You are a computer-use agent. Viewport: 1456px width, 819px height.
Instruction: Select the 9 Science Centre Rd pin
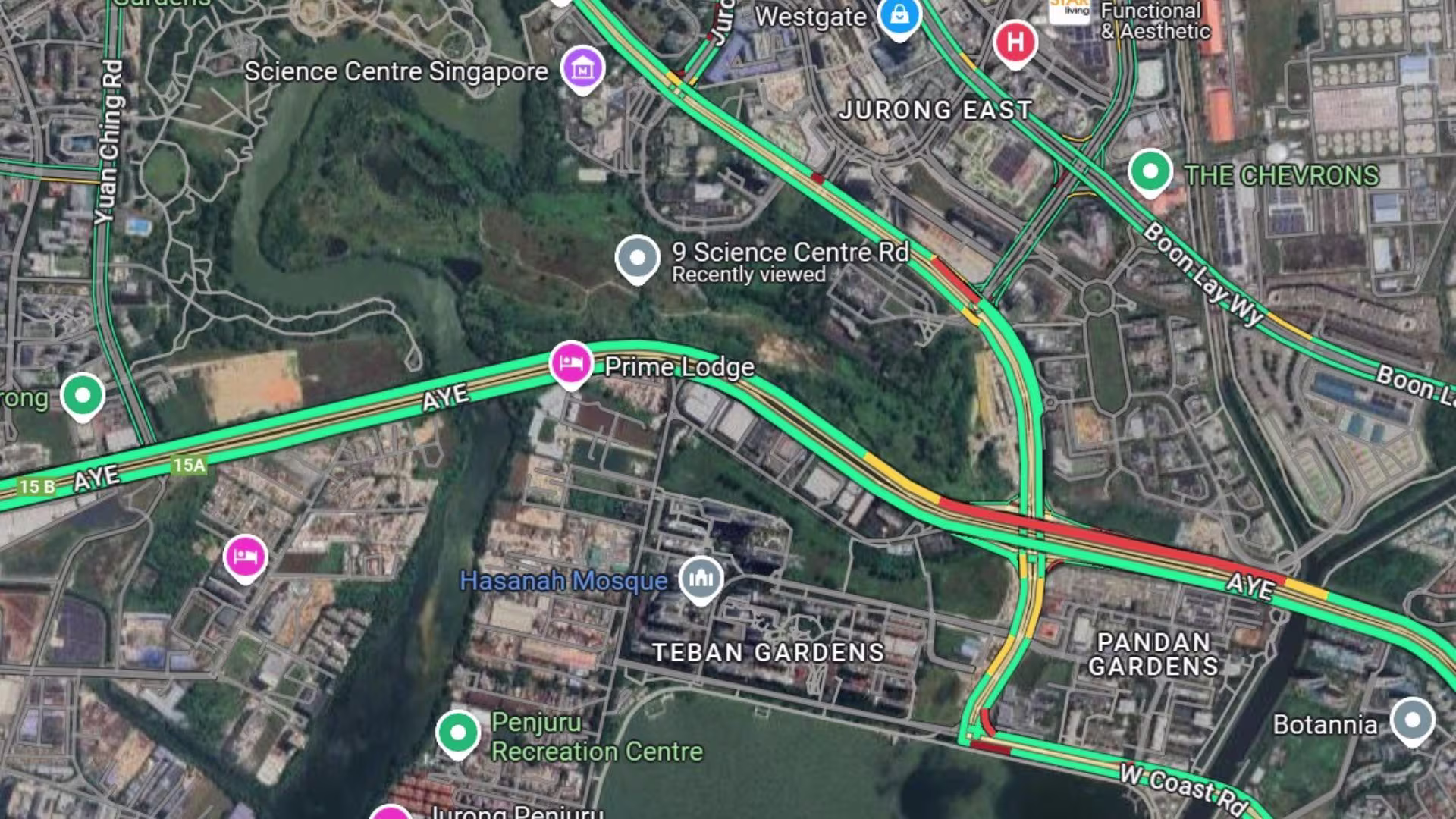point(637,258)
